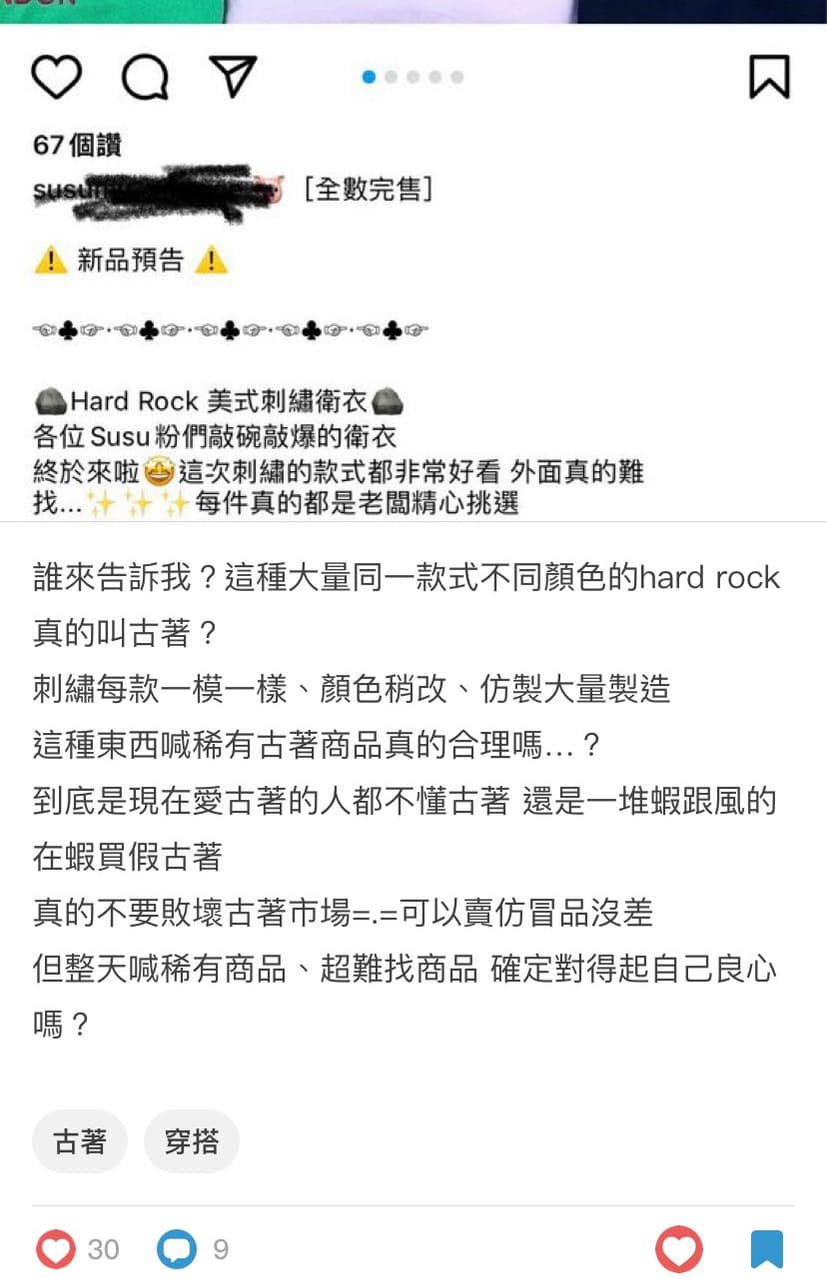Image resolution: width=827 pixels, height=1279 pixels.
Task: Click the carousel dots progress indicator area
Action: [412, 75]
